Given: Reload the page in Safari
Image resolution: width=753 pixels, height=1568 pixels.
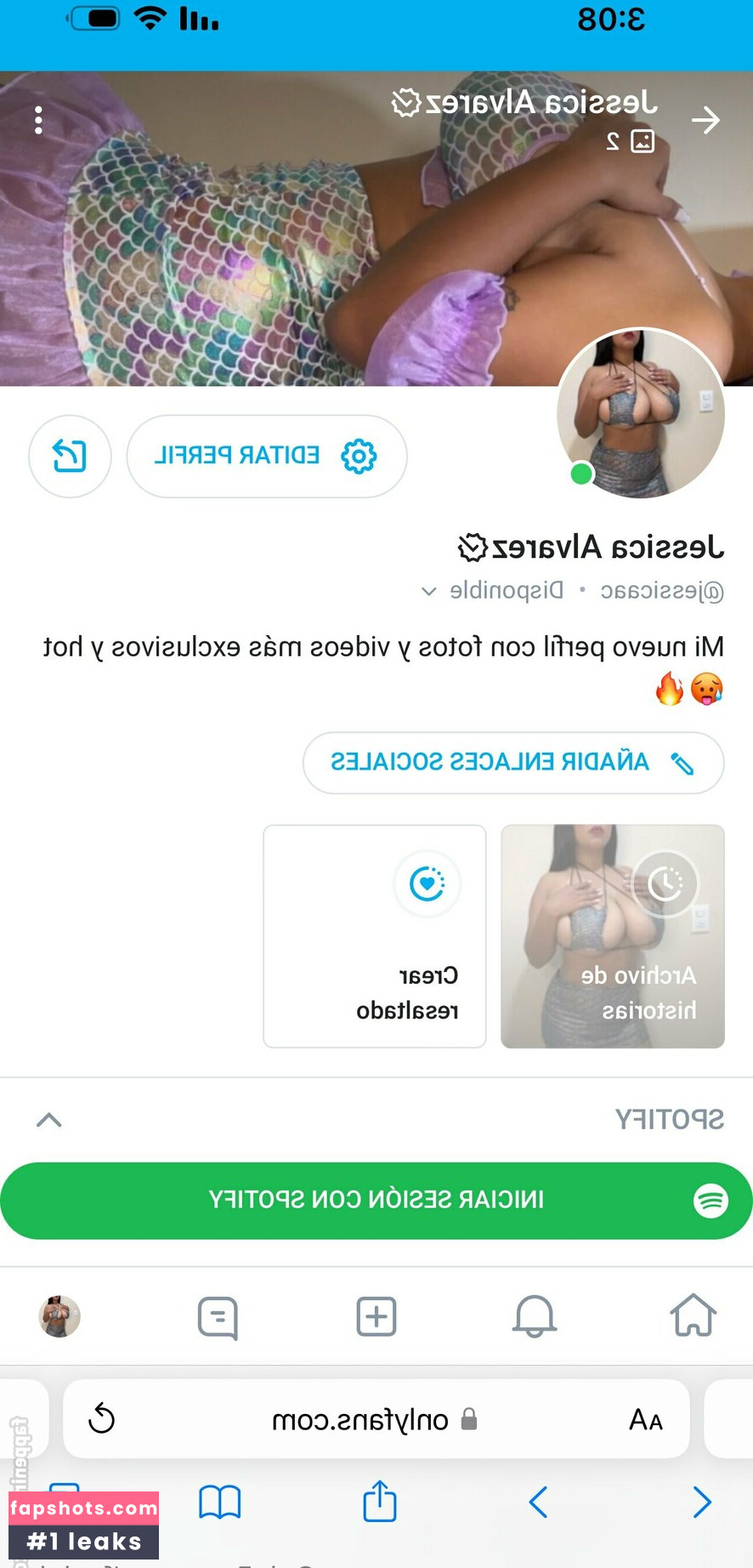Looking at the screenshot, I should pyautogui.click(x=102, y=1419).
